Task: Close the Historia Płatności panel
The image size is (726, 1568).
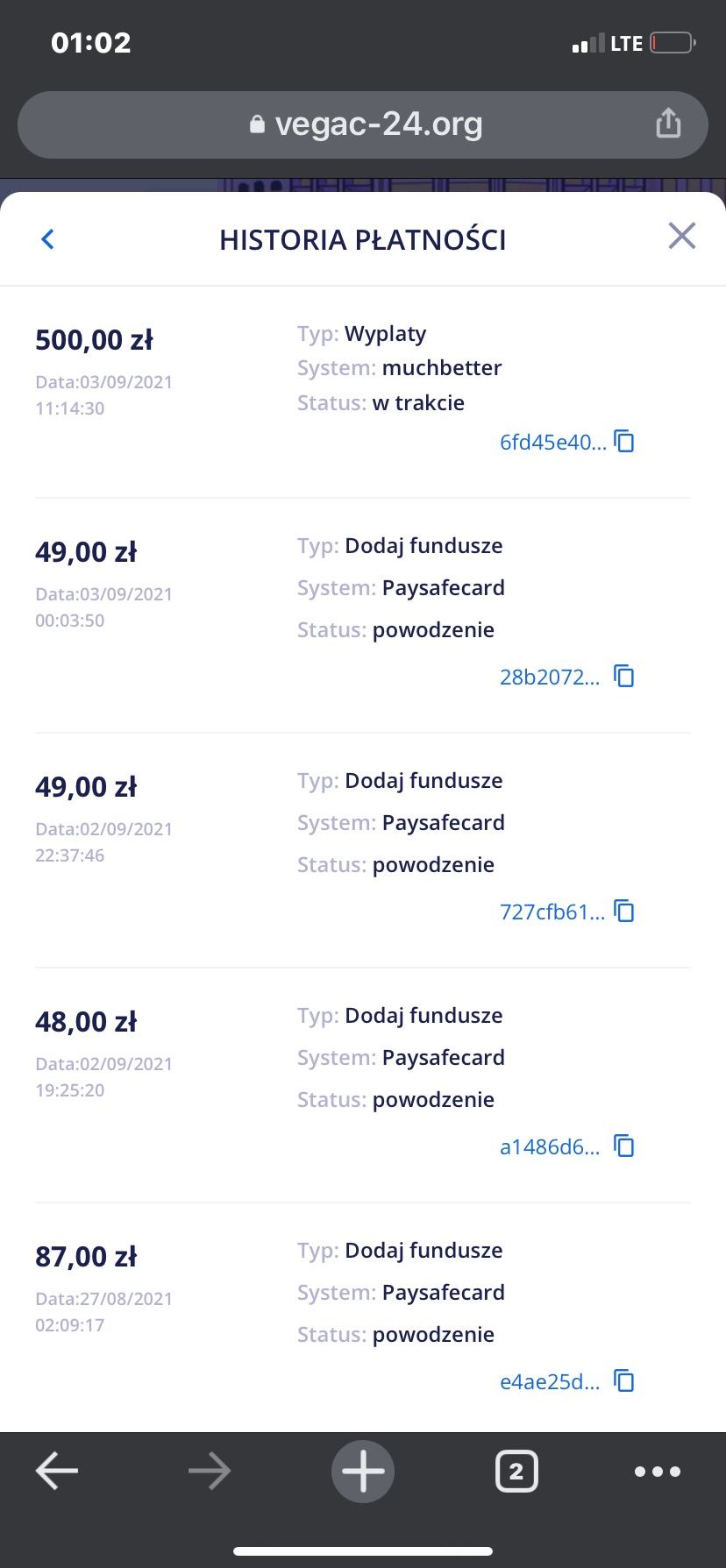Action: [x=681, y=236]
